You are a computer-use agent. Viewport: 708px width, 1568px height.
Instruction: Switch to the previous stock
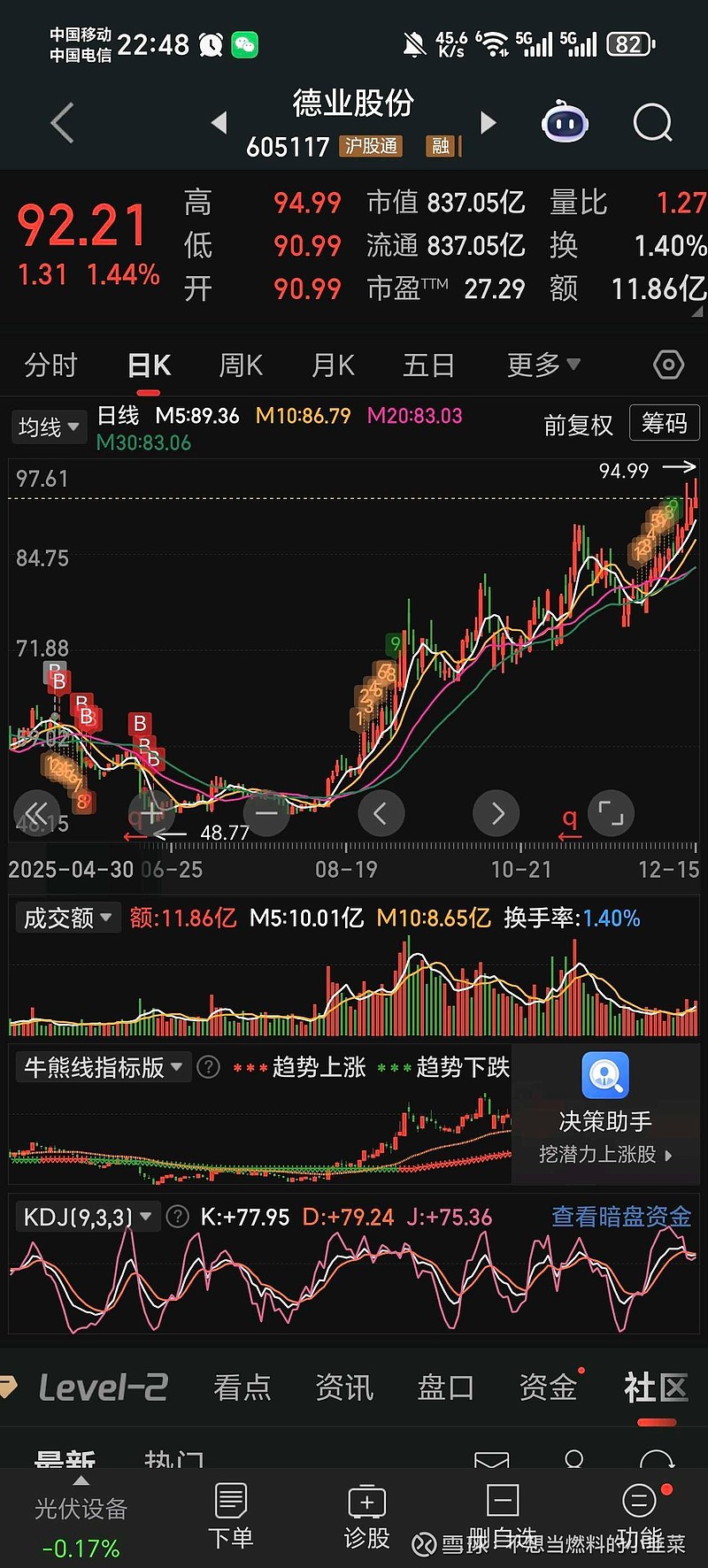pos(219,123)
